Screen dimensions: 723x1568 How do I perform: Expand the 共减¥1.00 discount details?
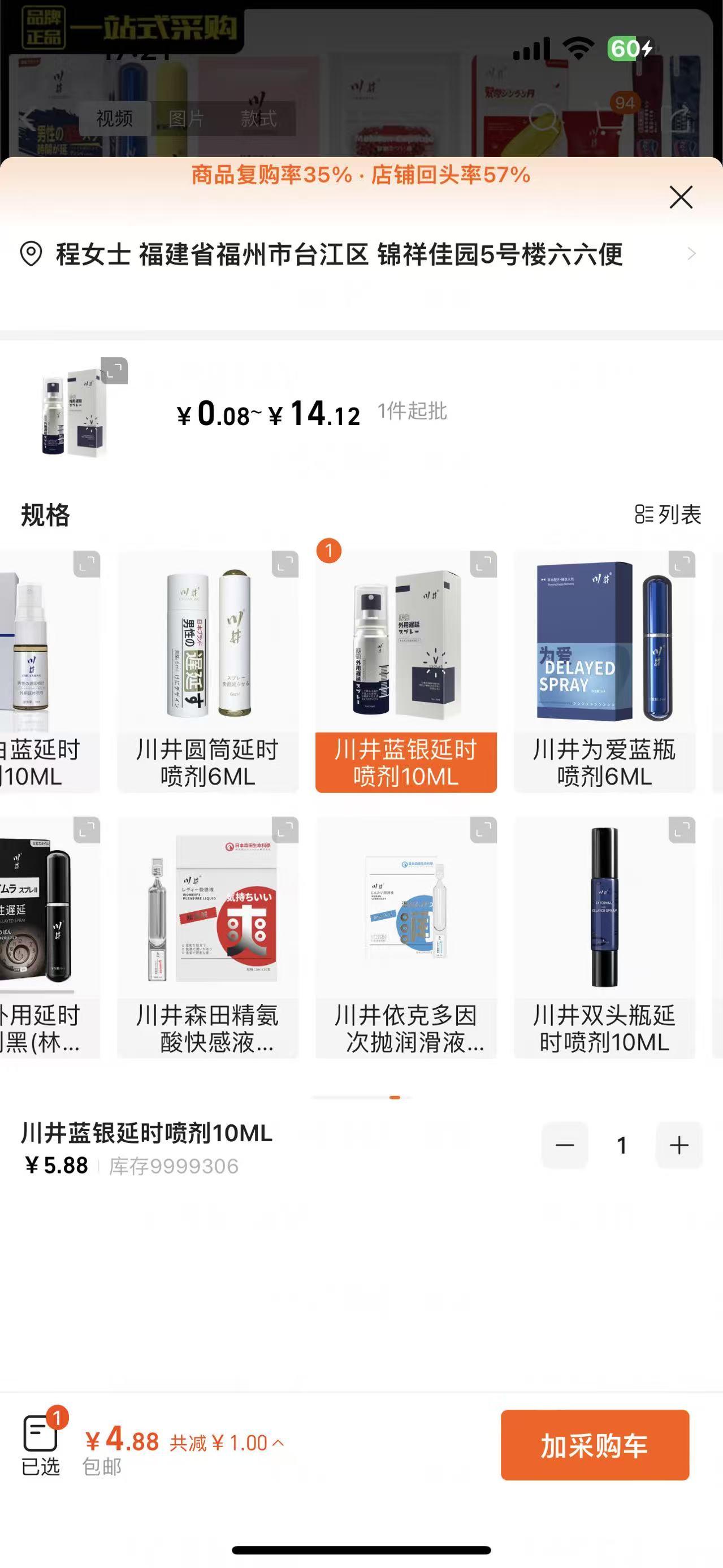[226, 1443]
